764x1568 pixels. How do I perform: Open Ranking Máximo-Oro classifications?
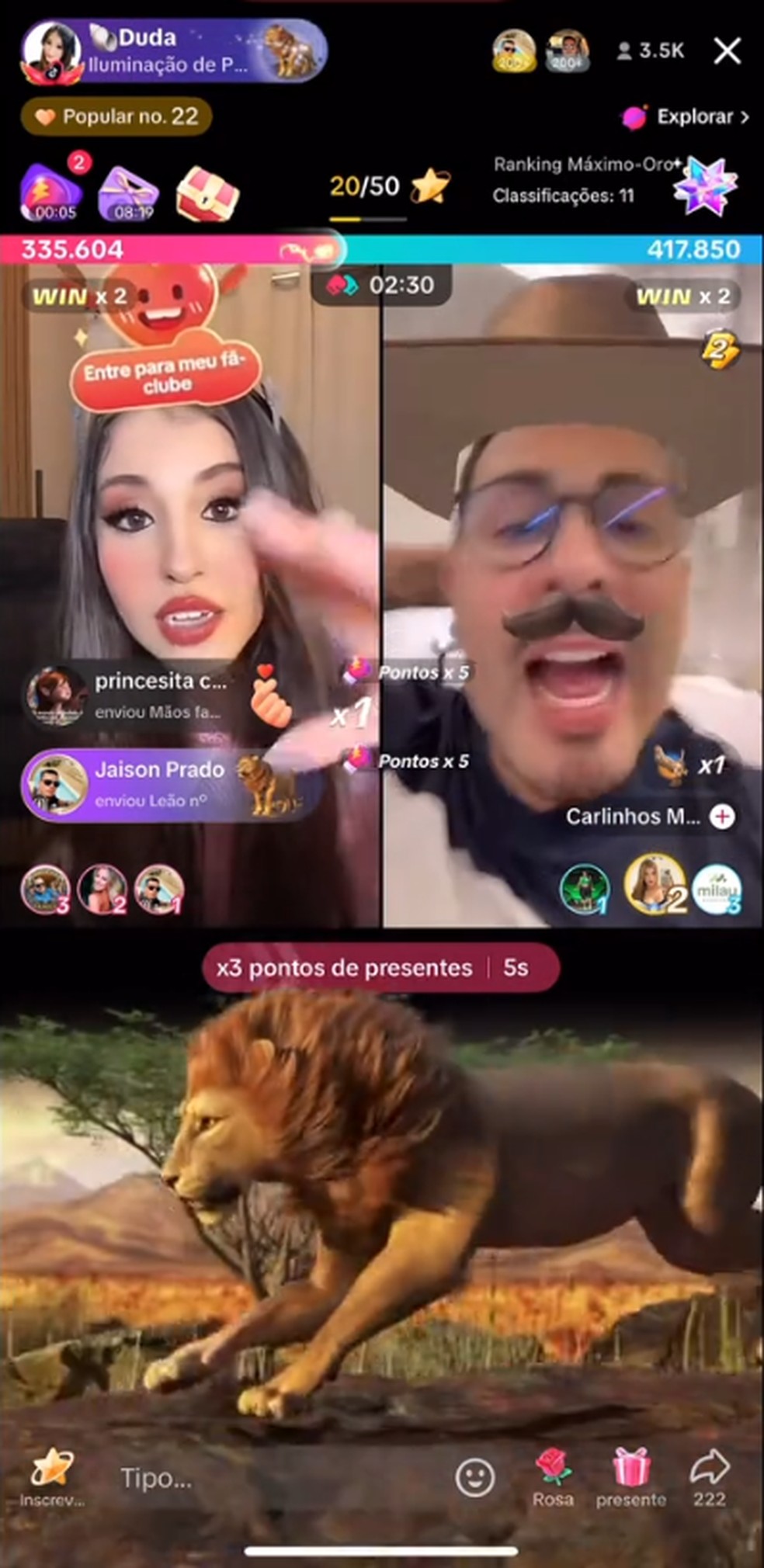click(613, 181)
